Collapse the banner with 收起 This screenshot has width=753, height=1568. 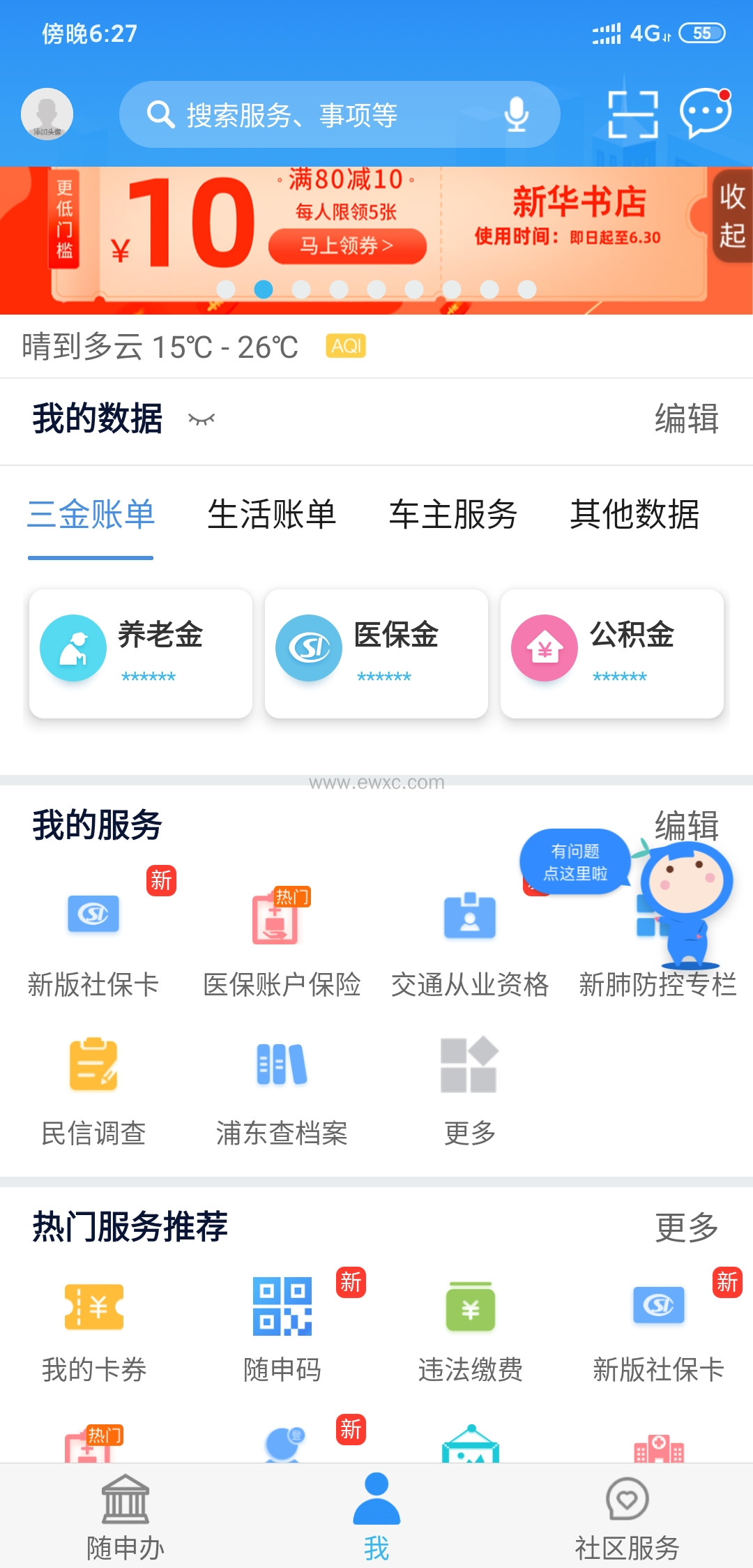(x=732, y=216)
